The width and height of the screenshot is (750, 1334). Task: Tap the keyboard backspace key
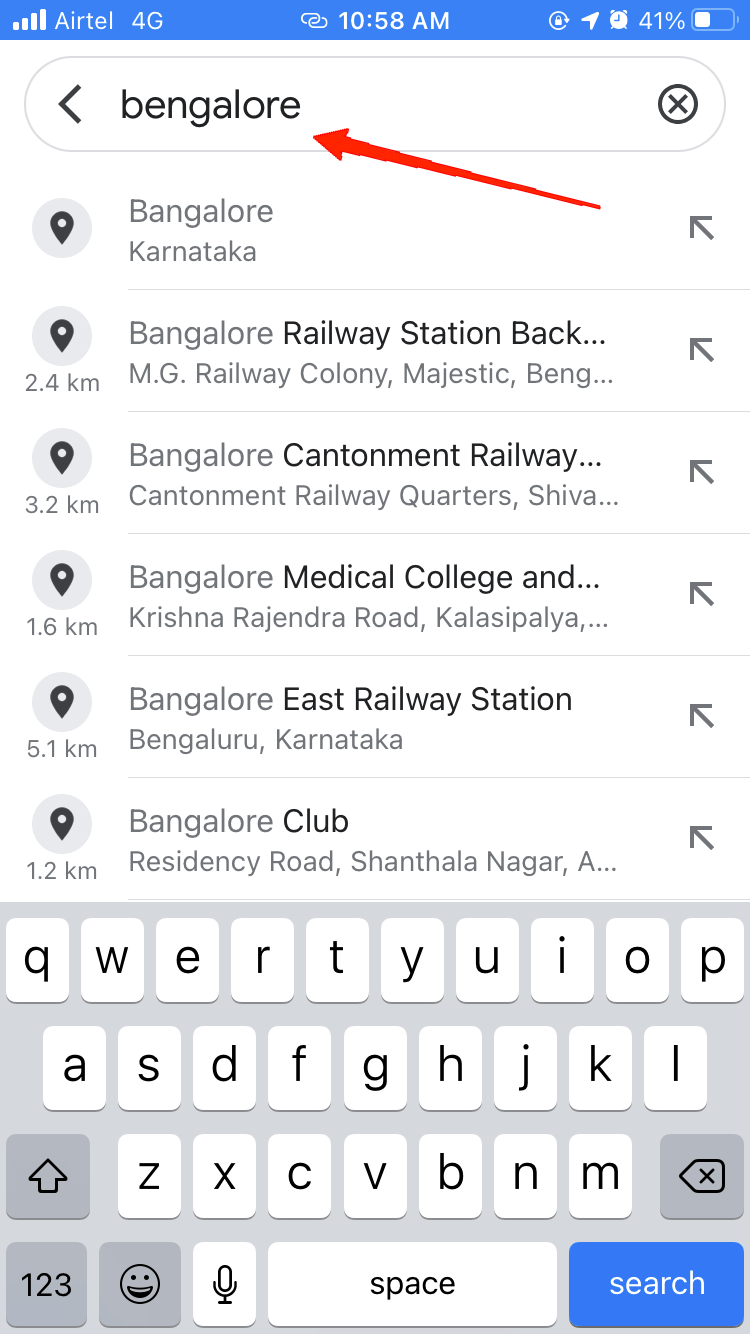pyautogui.click(x=702, y=1177)
